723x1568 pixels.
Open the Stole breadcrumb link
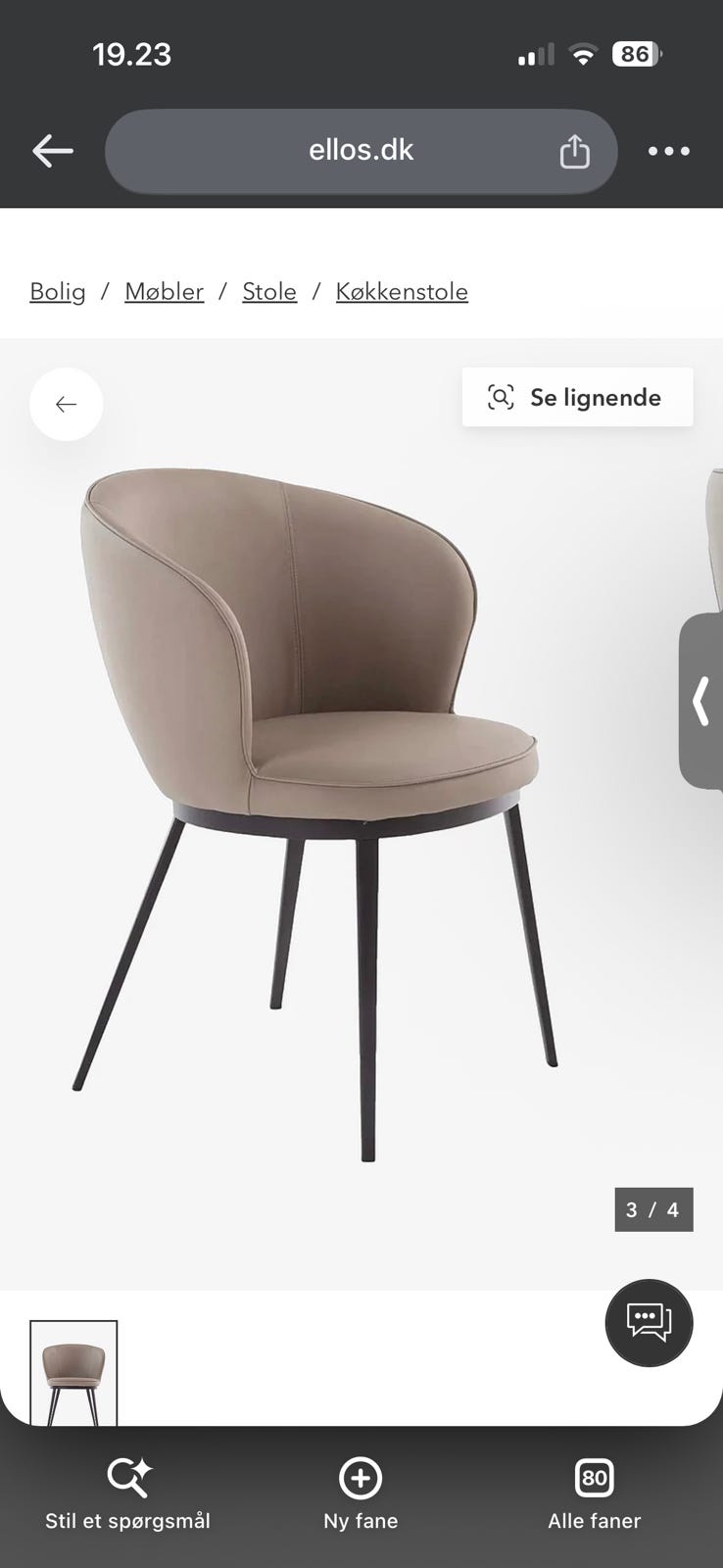point(269,291)
